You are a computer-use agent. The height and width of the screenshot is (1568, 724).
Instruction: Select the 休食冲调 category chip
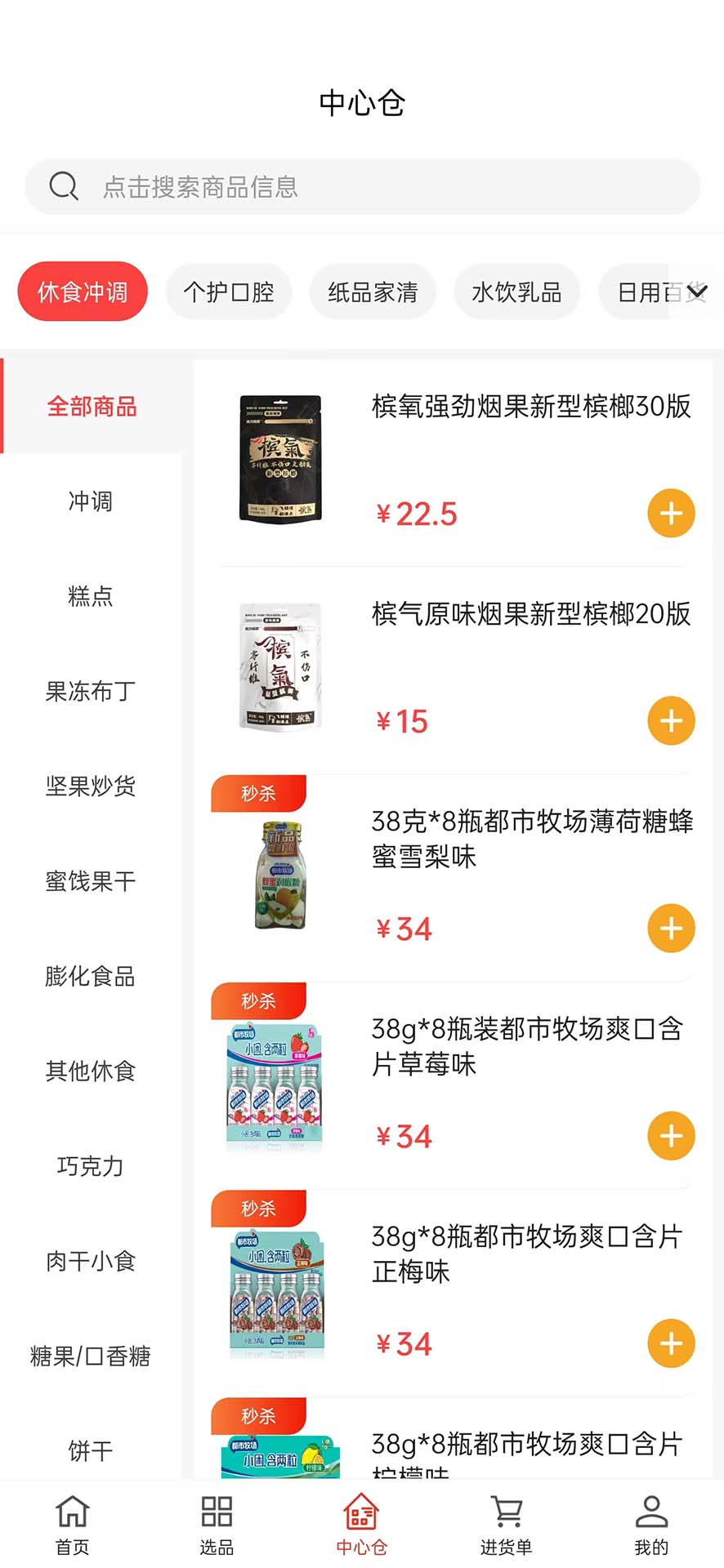(x=82, y=292)
